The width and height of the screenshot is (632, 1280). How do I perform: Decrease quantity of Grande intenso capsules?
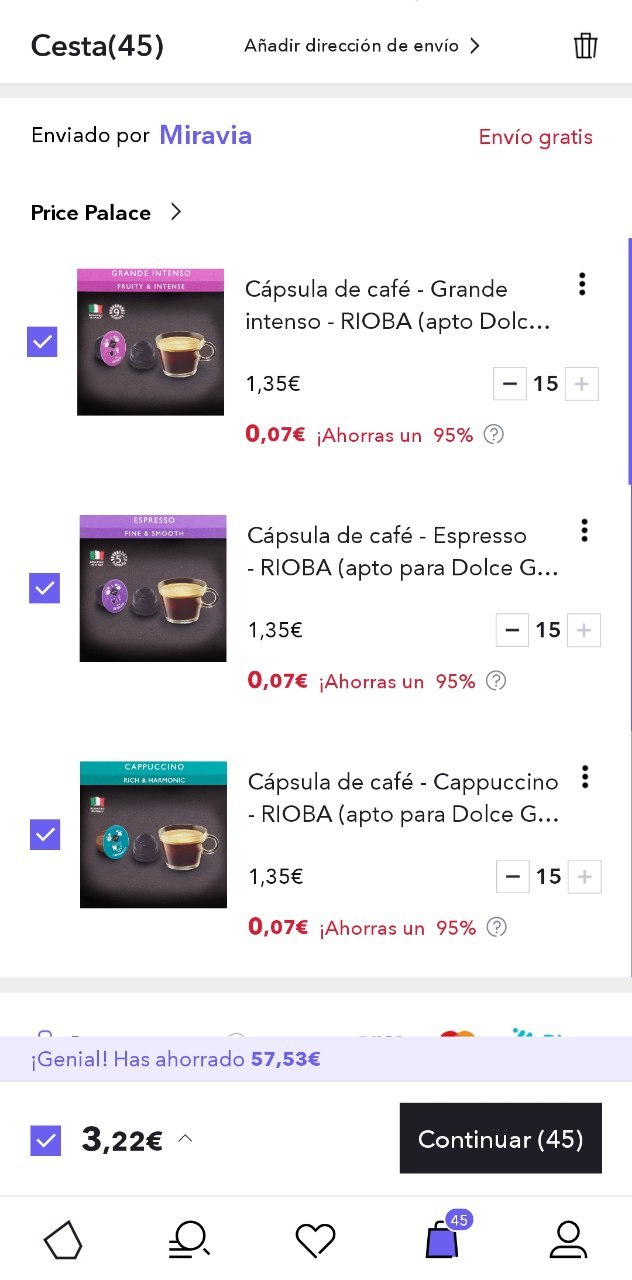510,384
